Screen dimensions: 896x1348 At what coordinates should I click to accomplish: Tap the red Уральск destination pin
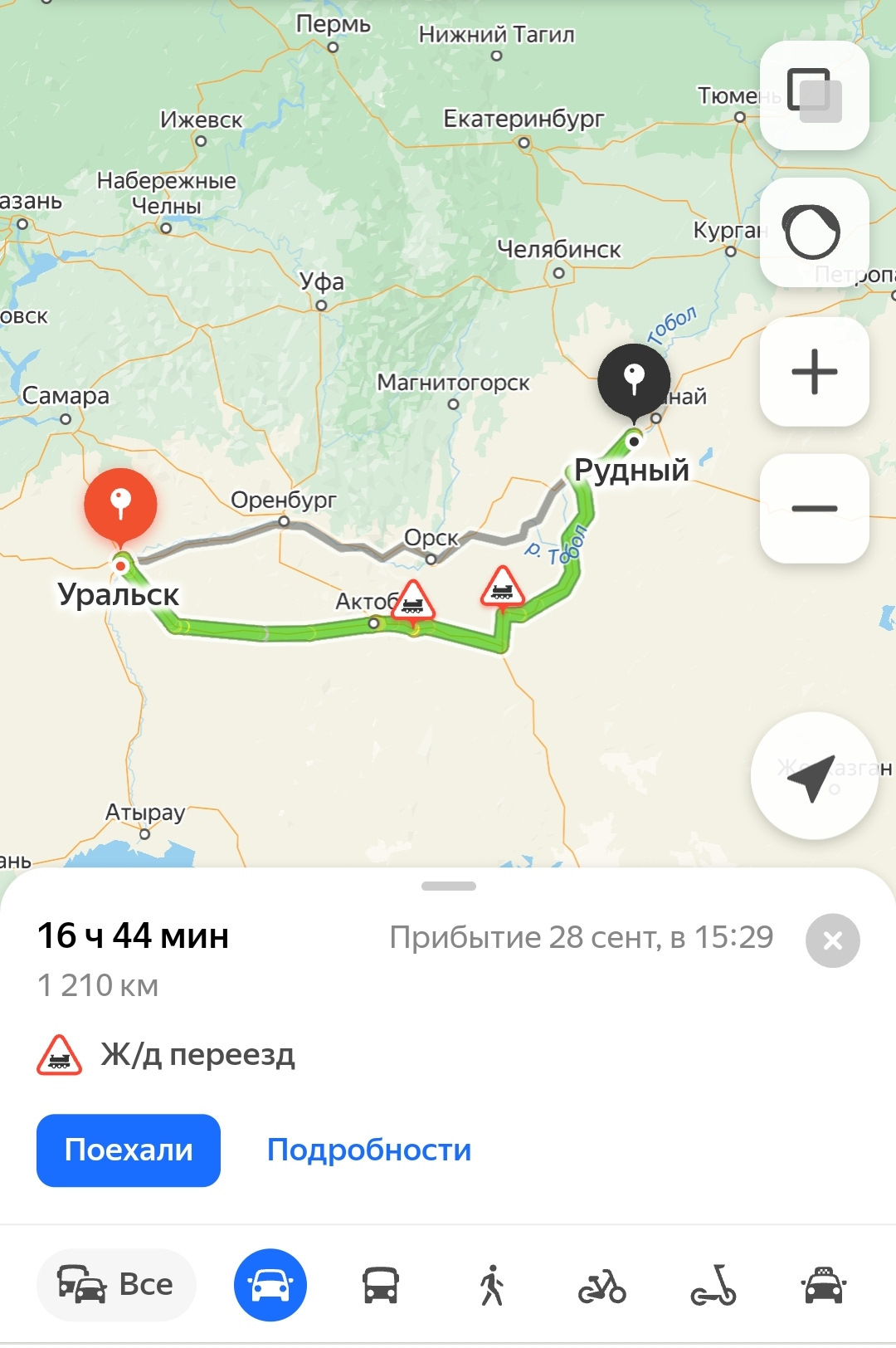tap(120, 505)
